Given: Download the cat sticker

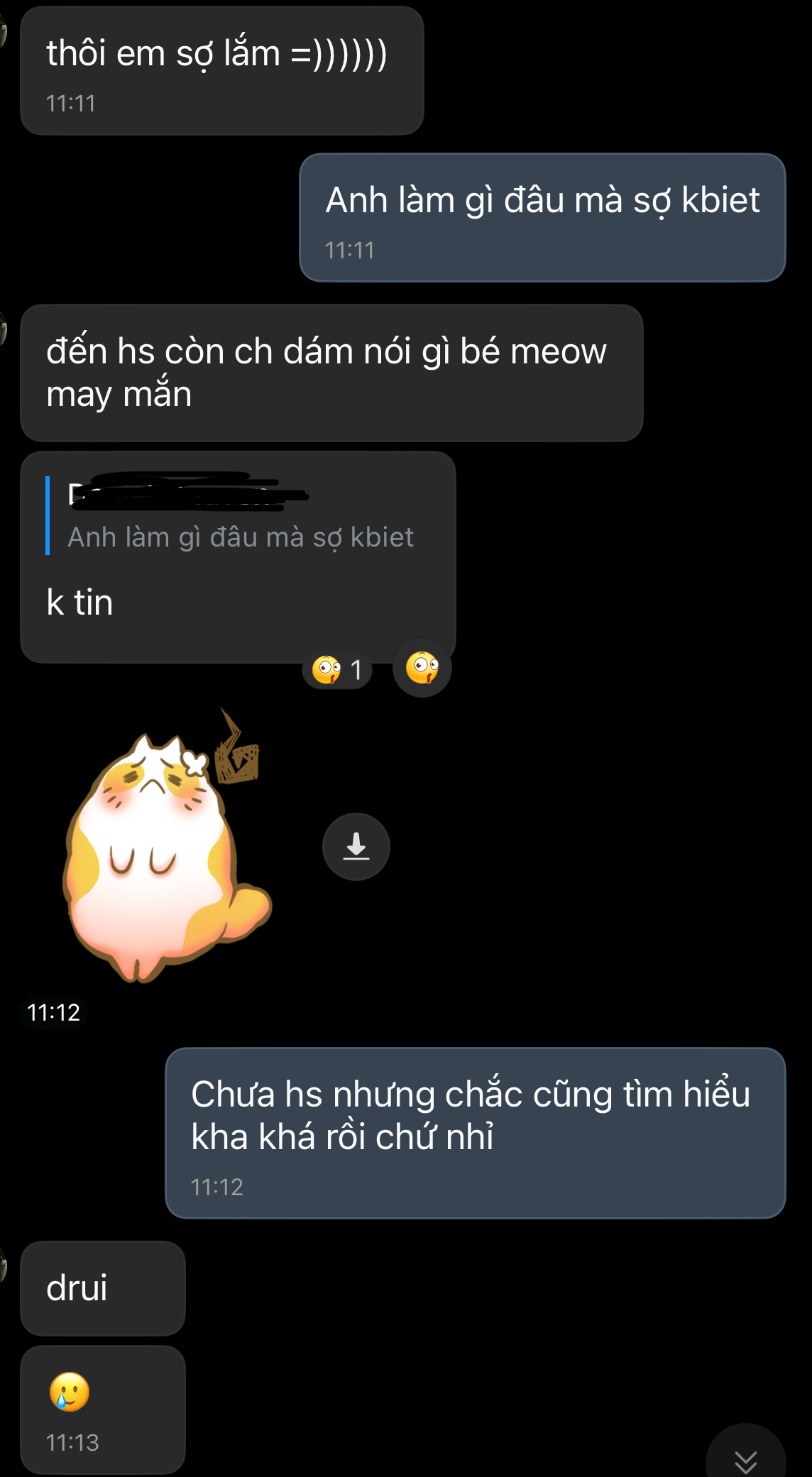Looking at the screenshot, I should pyautogui.click(x=356, y=847).
